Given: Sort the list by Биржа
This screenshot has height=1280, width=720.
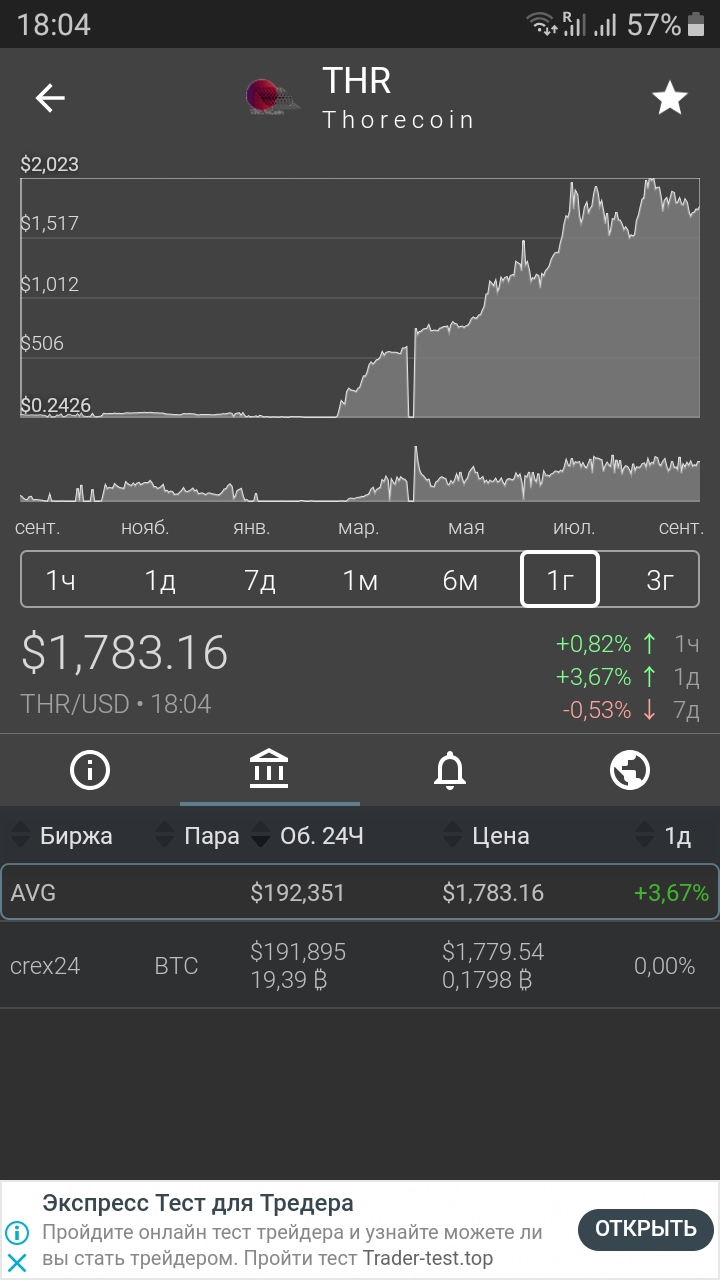Looking at the screenshot, I should click(62, 836).
